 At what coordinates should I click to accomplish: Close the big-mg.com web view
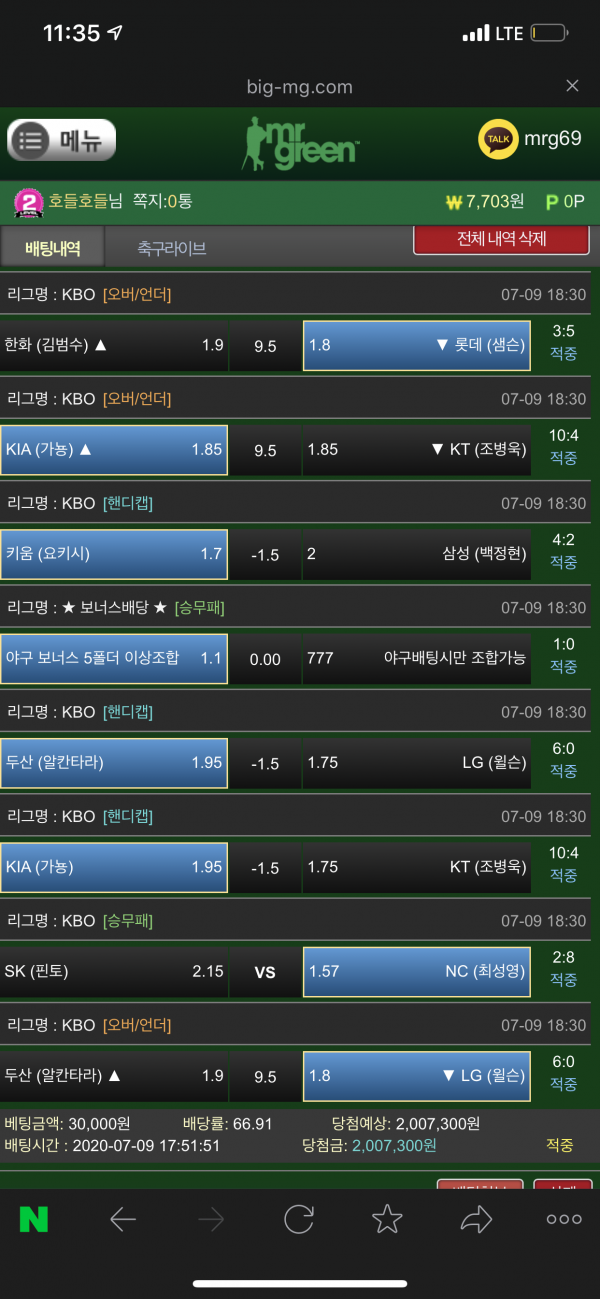click(x=572, y=86)
